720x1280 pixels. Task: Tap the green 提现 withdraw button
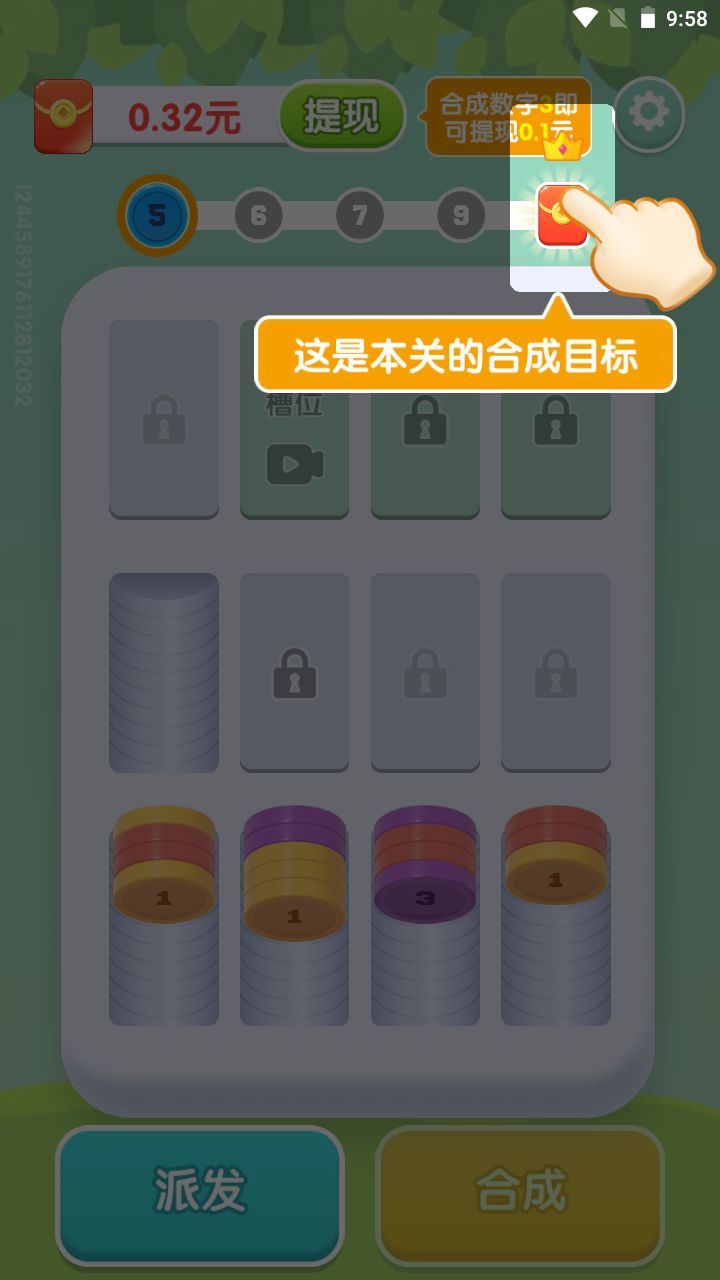[341, 116]
